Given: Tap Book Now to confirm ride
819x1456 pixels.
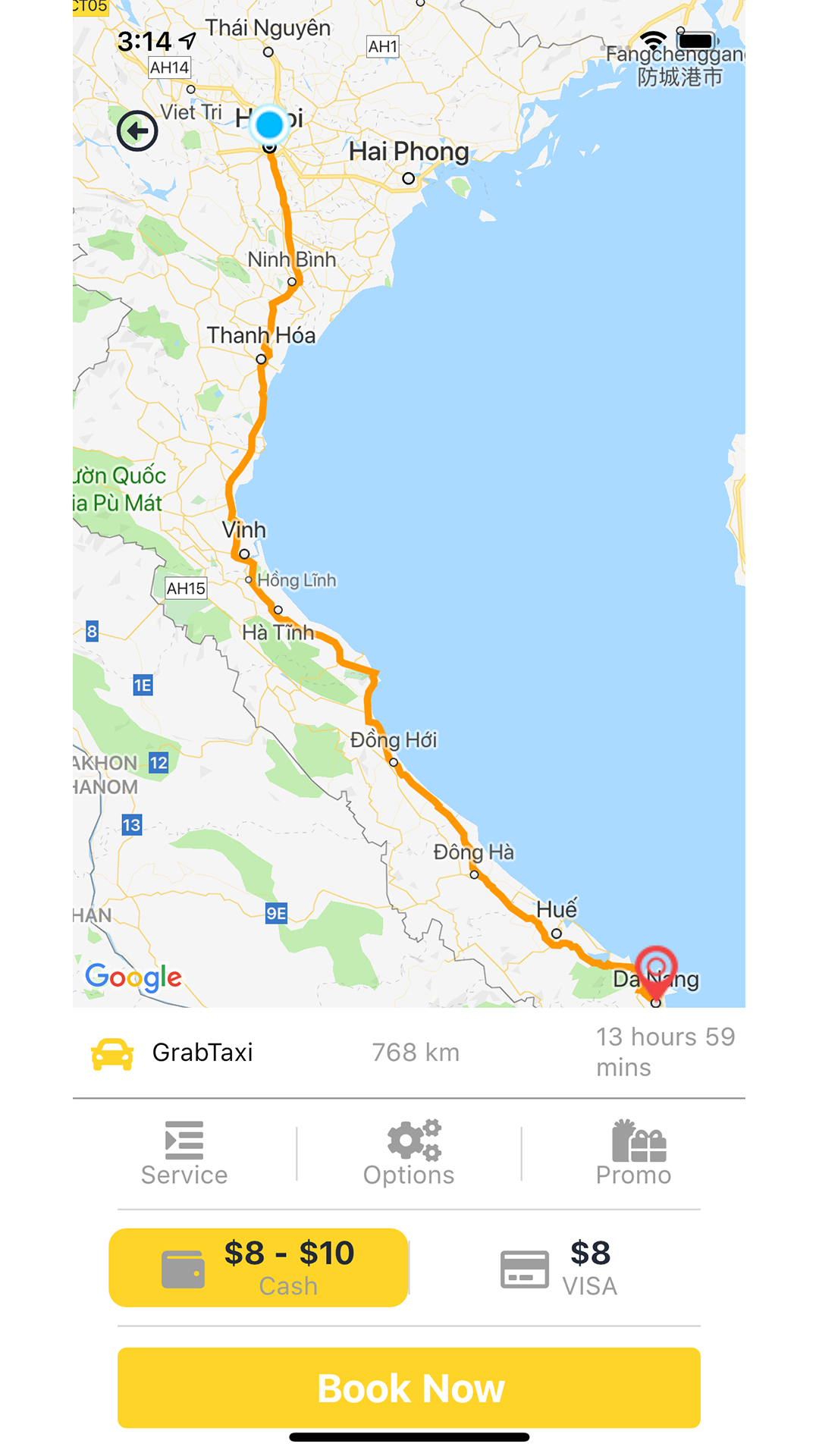Looking at the screenshot, I should pyautogui.click(x=409, y=1388).
